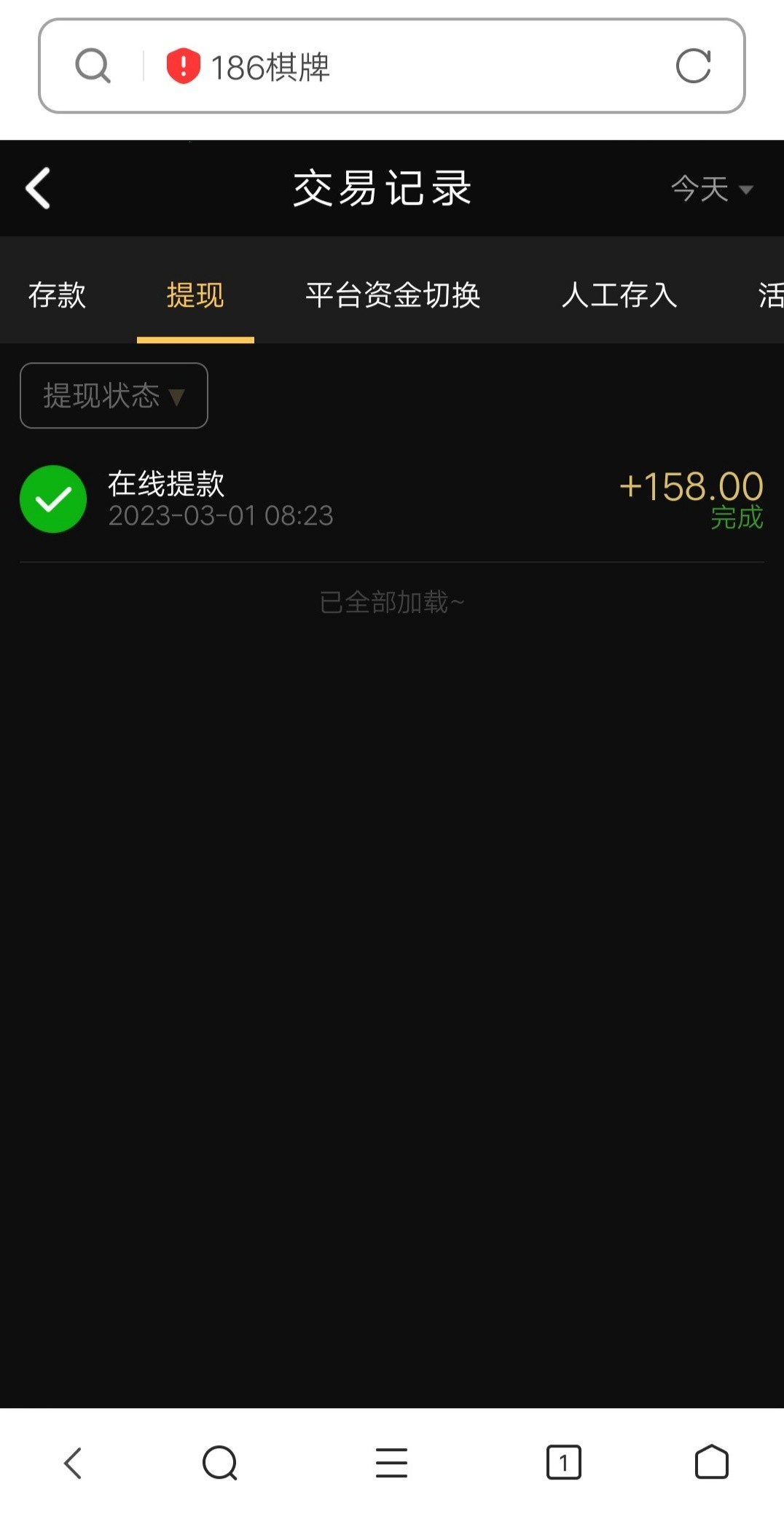Navigate back using the bottom toolbar arrow
Screen dimensions: 784x1516
point(73,1463)
